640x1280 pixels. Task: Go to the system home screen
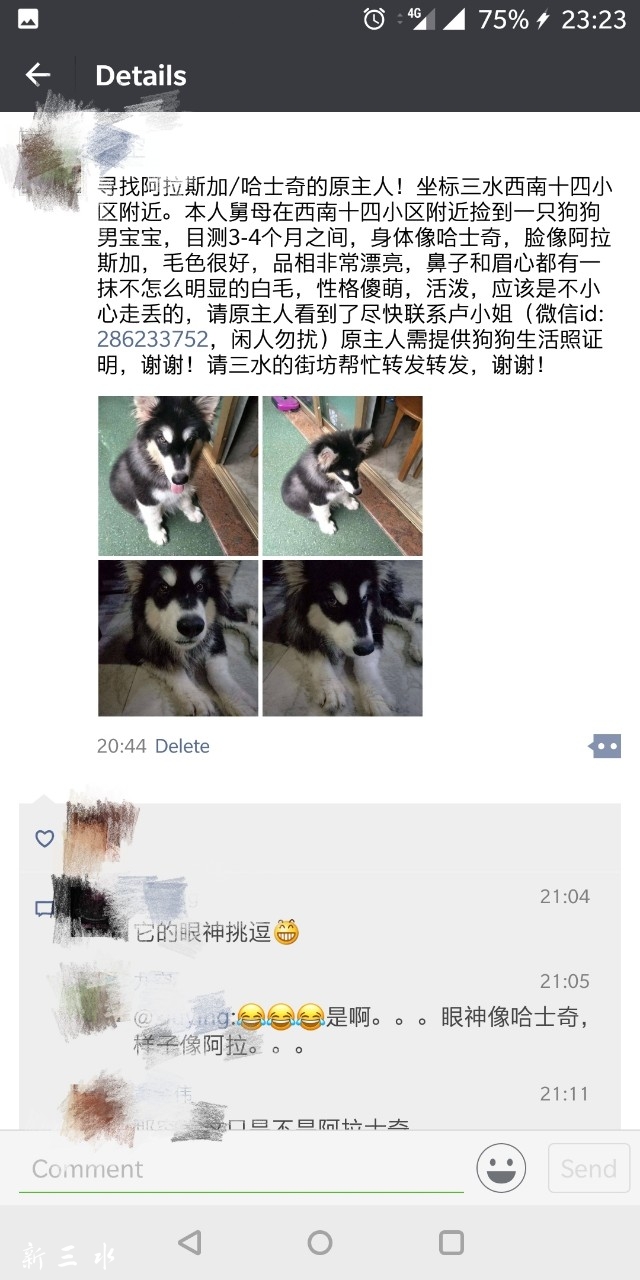(320, 1243)
